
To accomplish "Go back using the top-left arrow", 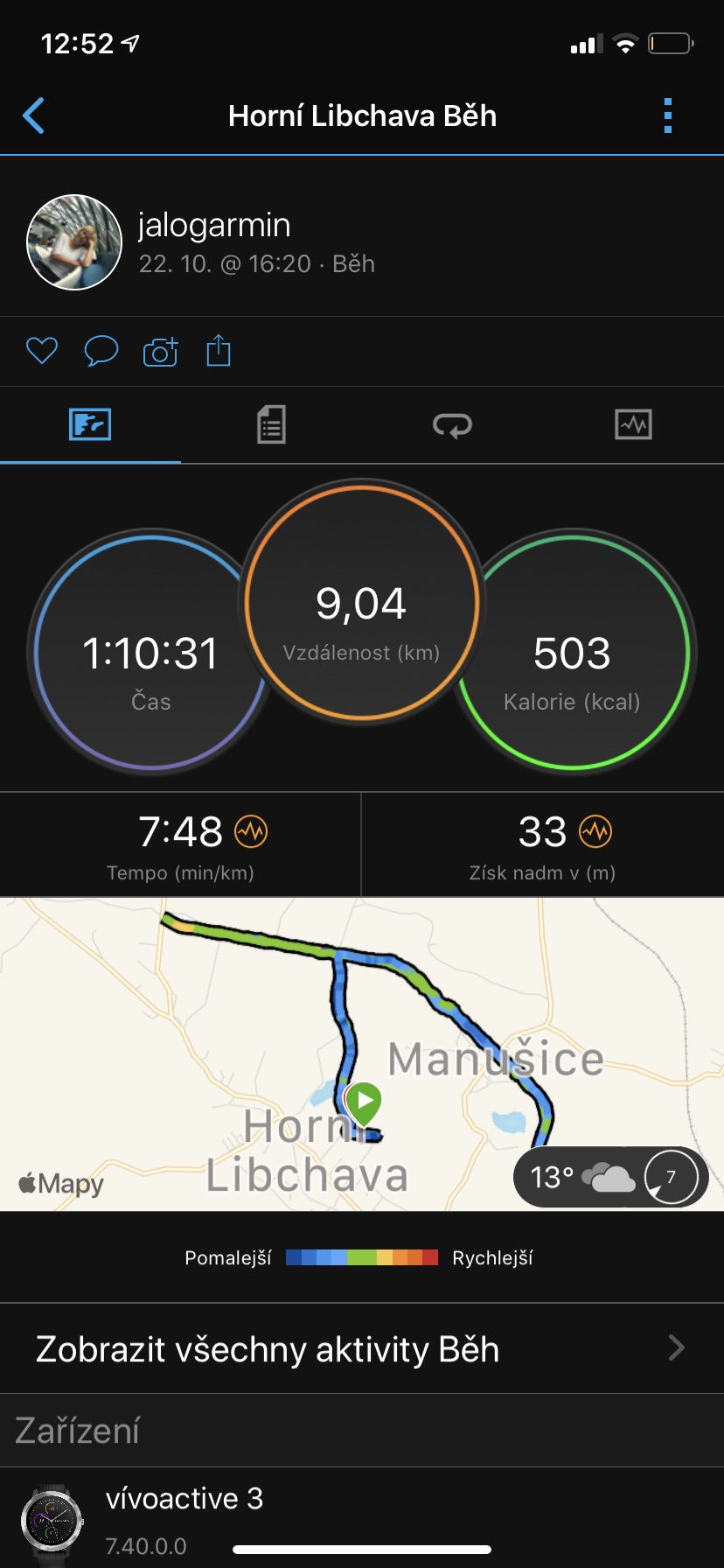I will click(x=34, y=115).
